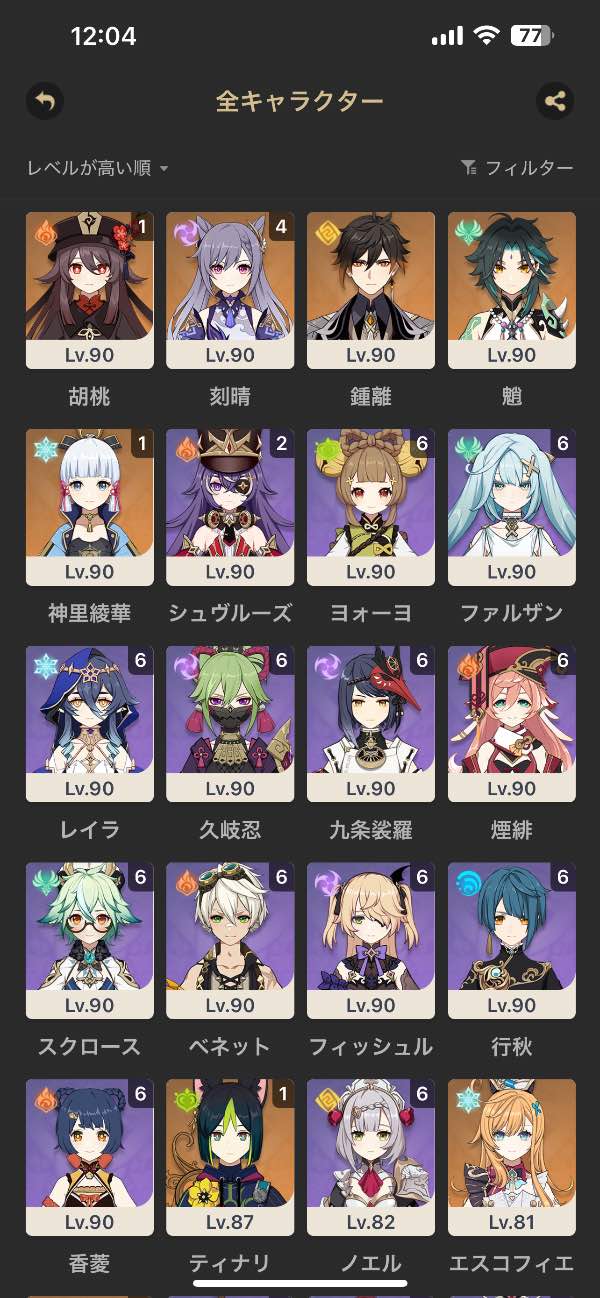600x1298 pixels.
Task: Open the 神里綾華 character card
Action: pos(90,507)
